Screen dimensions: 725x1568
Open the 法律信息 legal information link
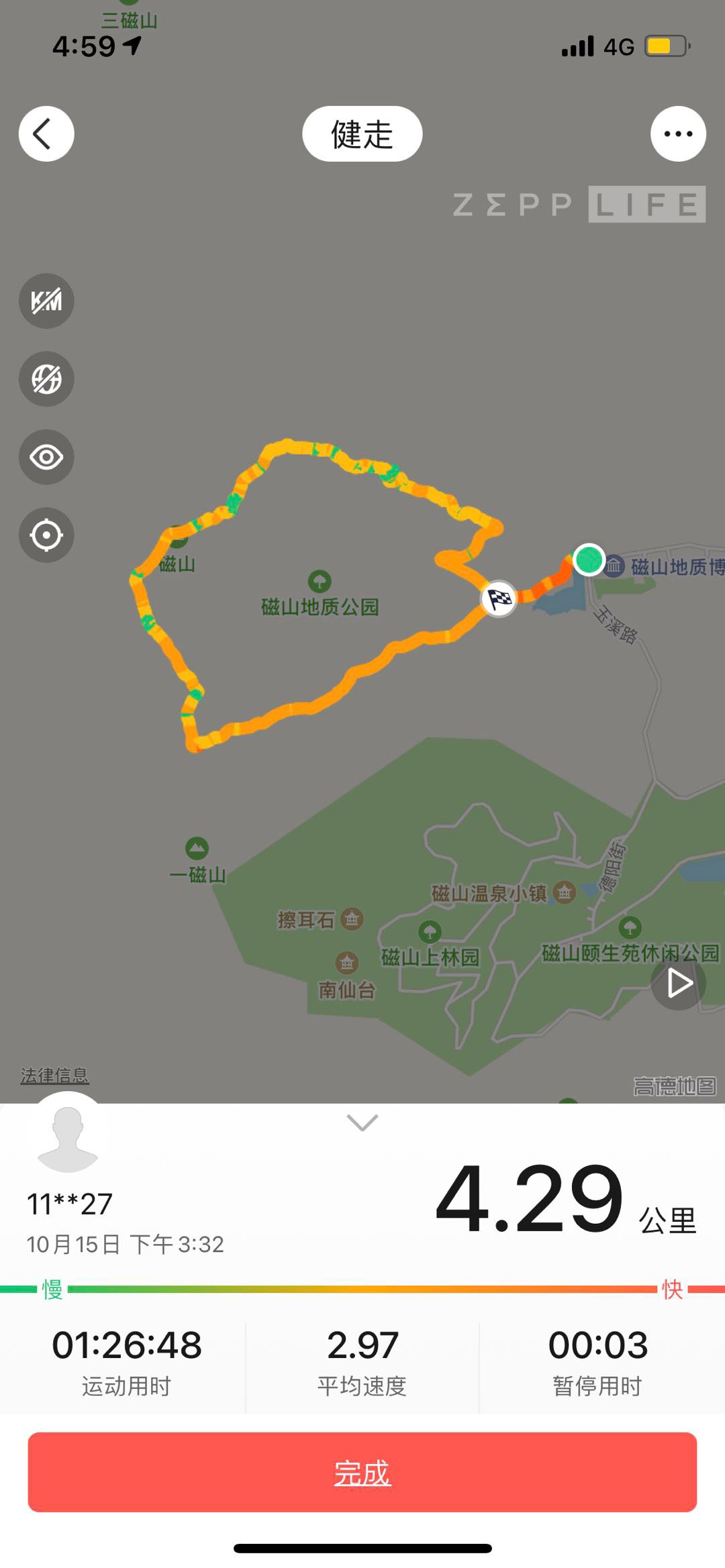click(x=54, y=1076)
